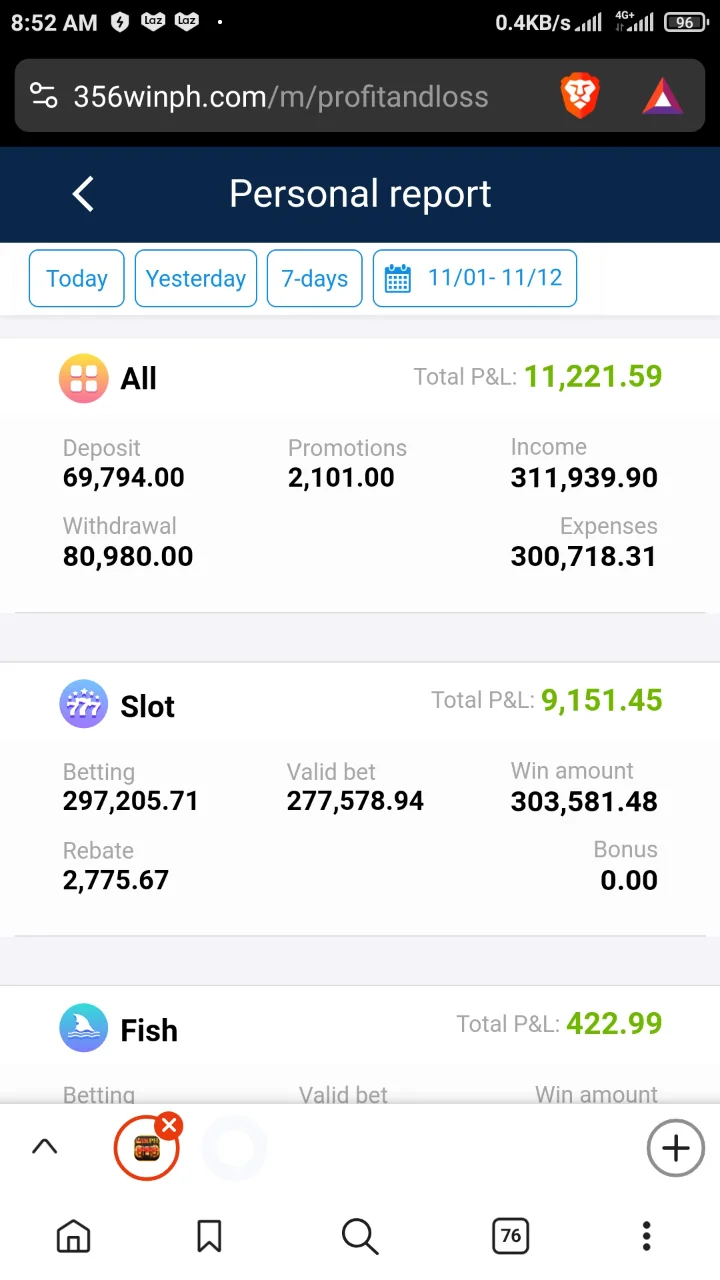The height and width of the screenshot is (1280, 720).
Task: Open the Brave Shields lion icon
Action: [579, 97]
